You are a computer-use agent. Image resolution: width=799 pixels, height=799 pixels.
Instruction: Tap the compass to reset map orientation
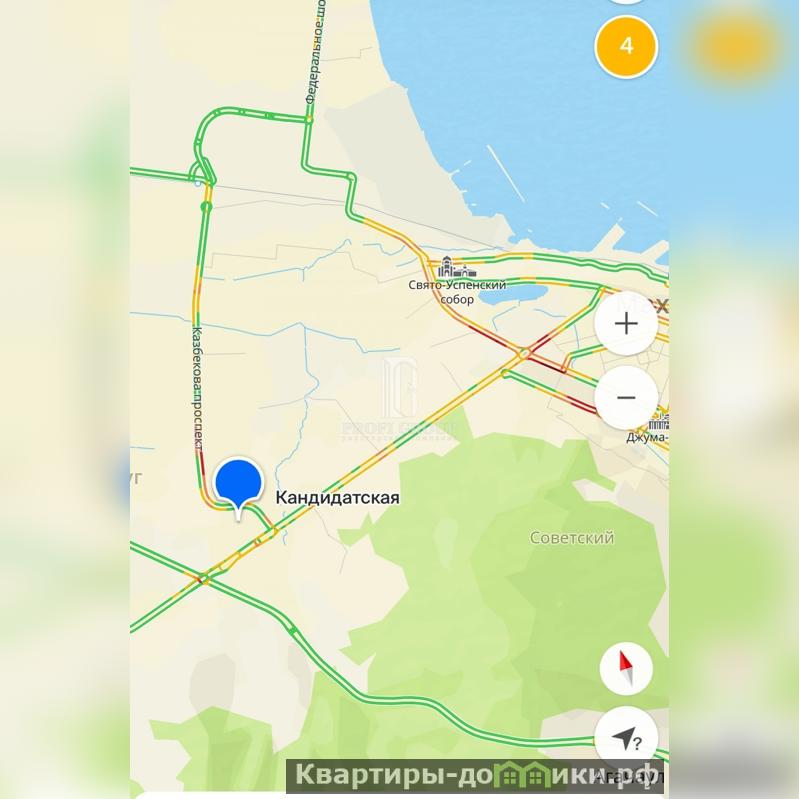pos(627,669)
